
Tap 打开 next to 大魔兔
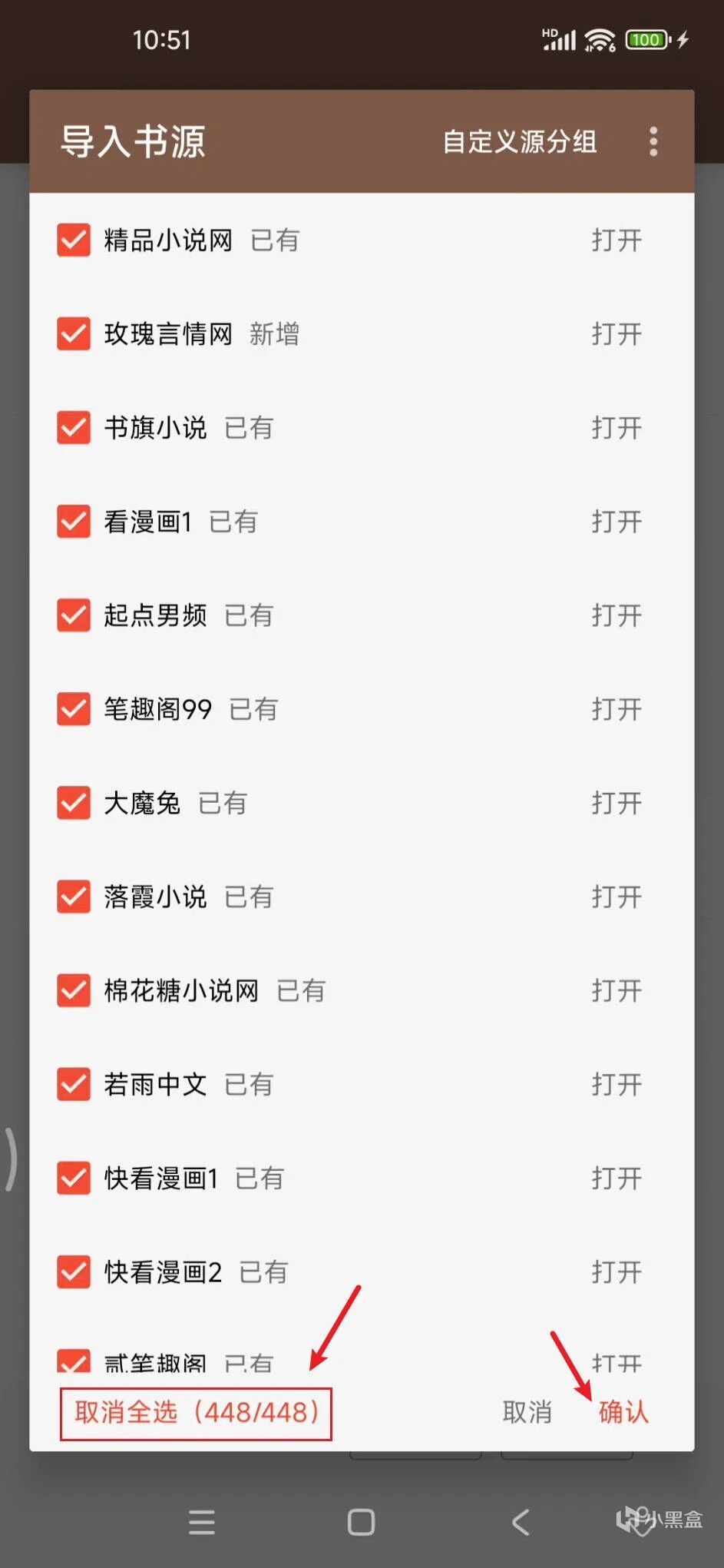click(616, 803)
